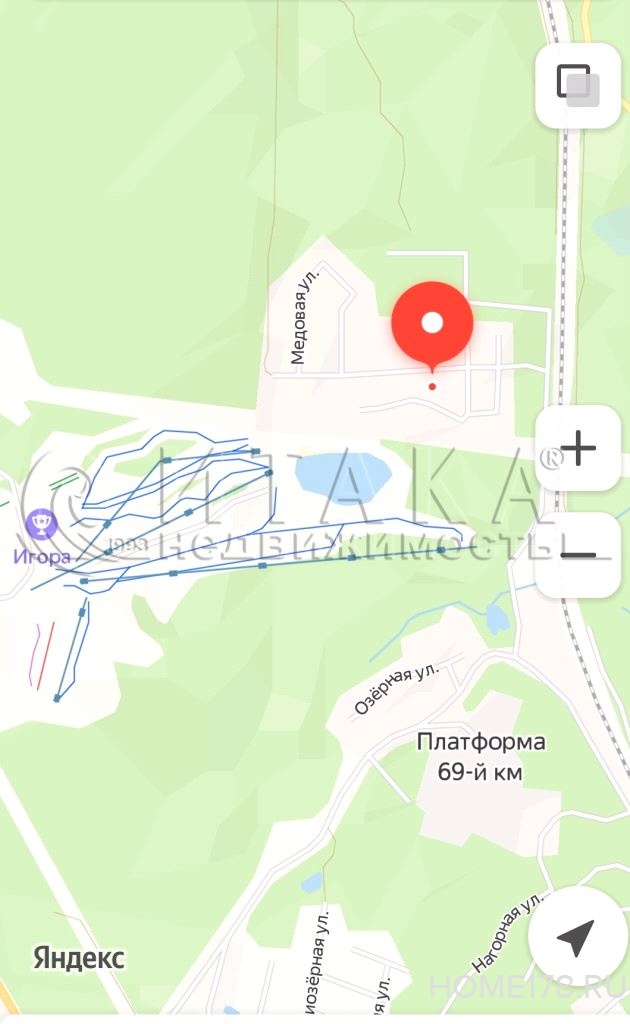Open the Игора place marker
630x1024 pixels.
pos(42,522)
